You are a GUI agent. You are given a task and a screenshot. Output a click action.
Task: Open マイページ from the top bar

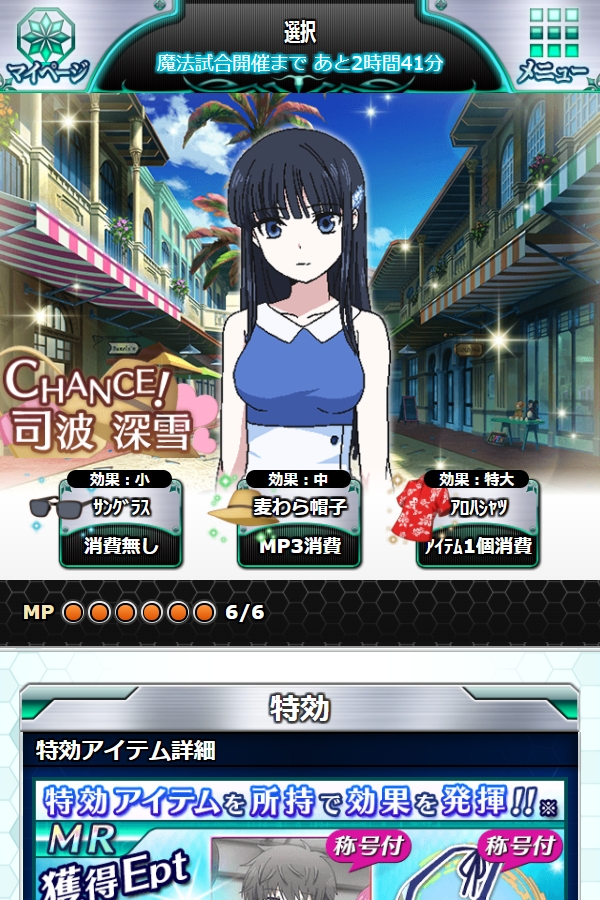coord(47,45)
